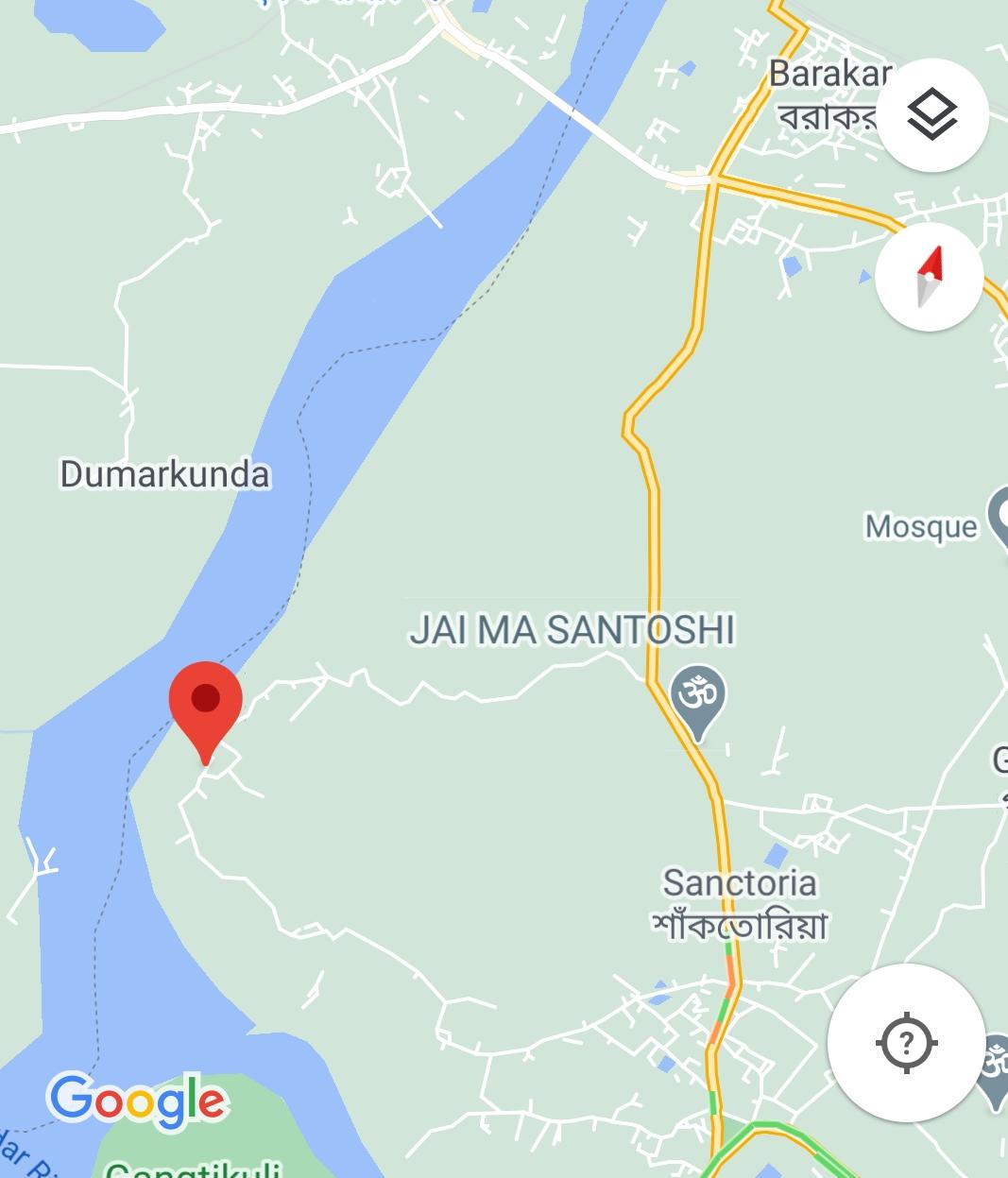Center map on my location
1008x1178 pixels.
(906, 1043)
